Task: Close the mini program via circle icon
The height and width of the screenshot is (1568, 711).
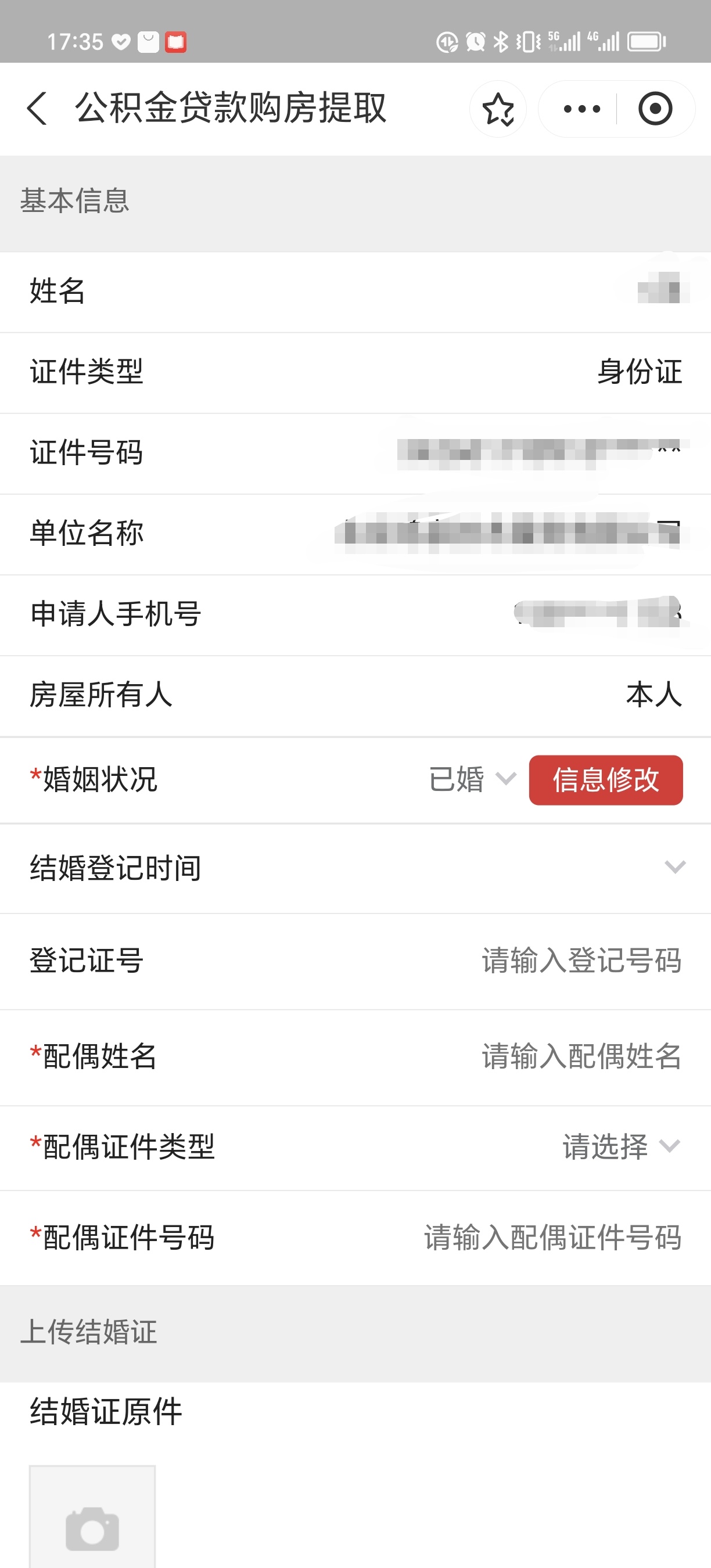Action: pos(655,109)
